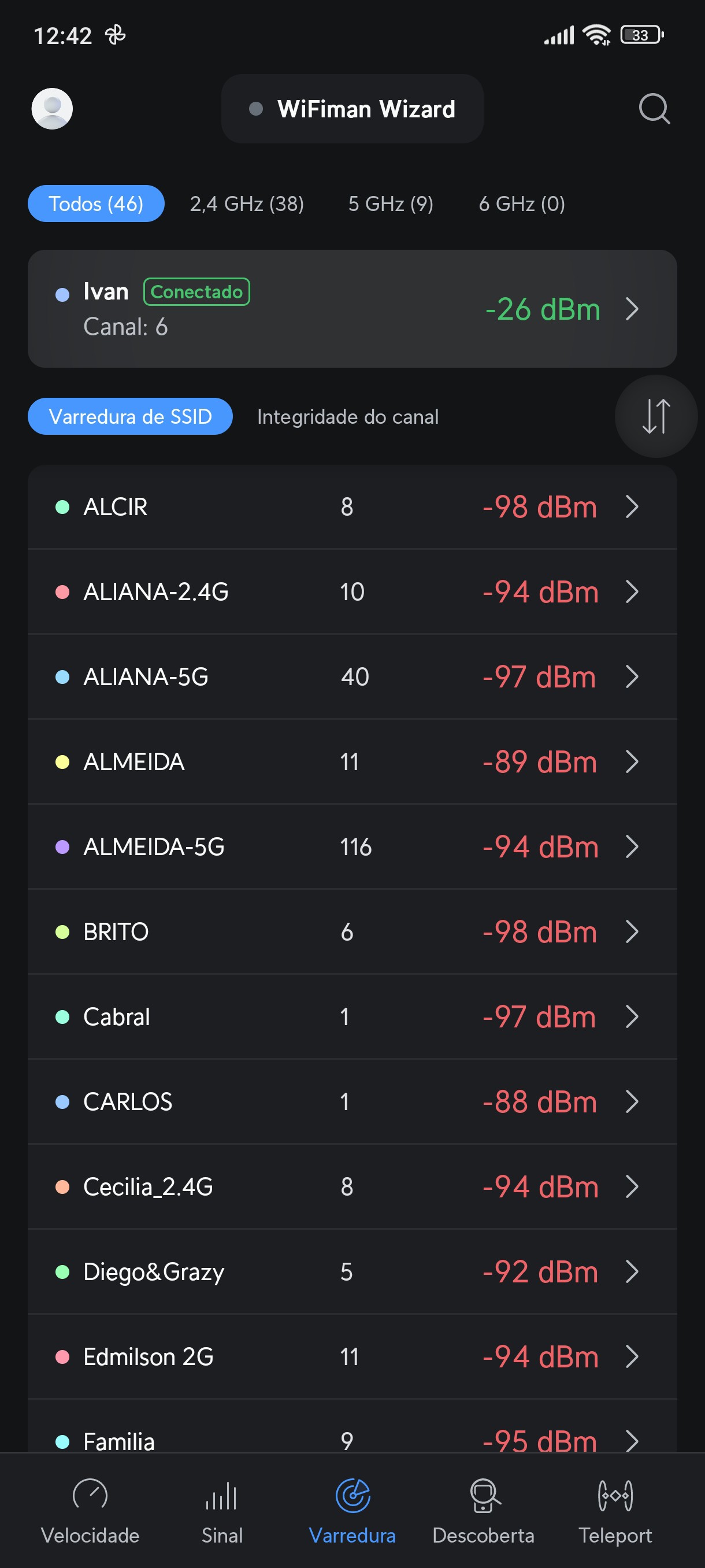
Task: Filter networks by 5 GHz (9)
Action: (x=391, y=204)
